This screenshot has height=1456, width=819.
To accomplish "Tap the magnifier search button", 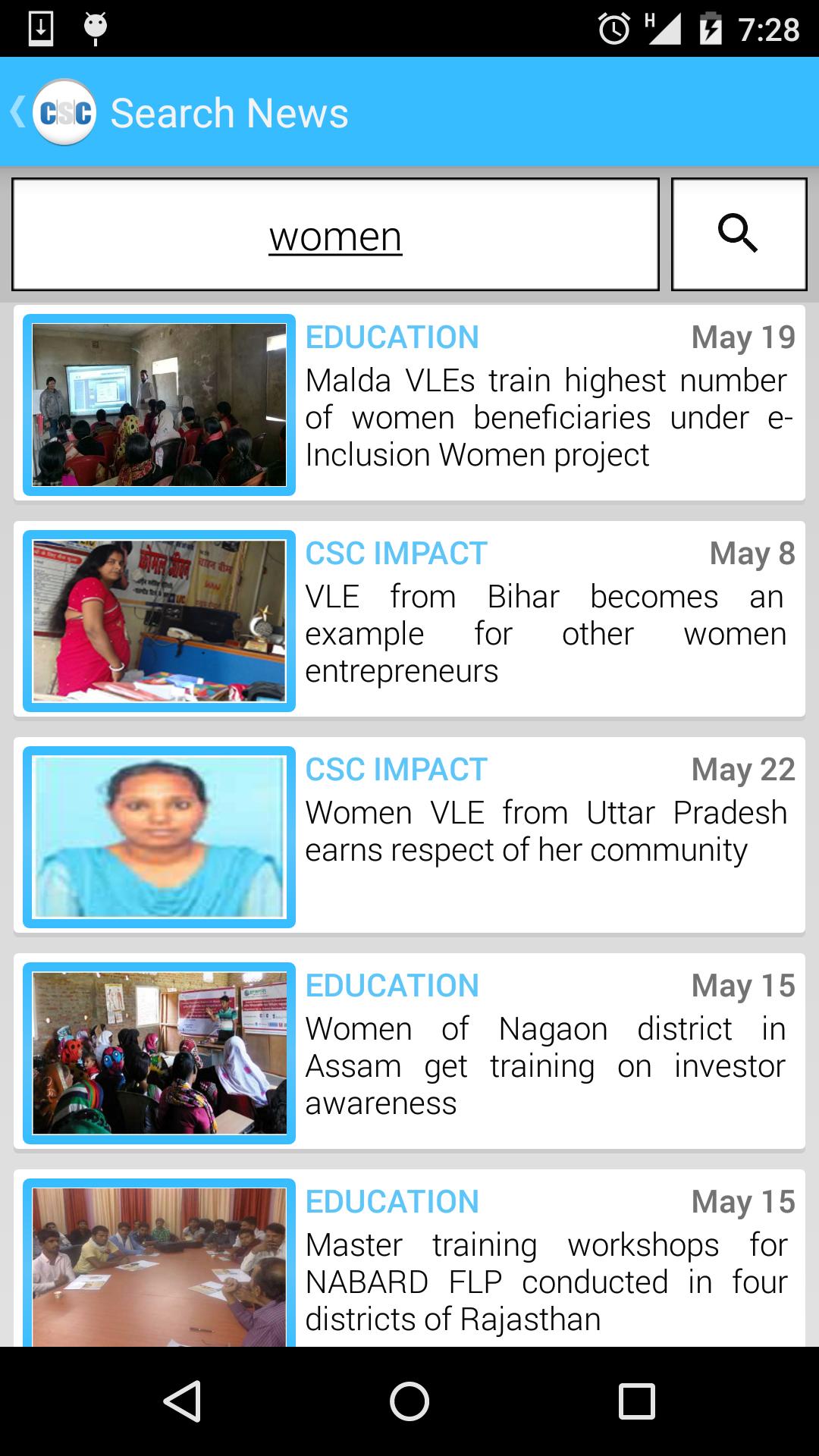I will (739, 234).
